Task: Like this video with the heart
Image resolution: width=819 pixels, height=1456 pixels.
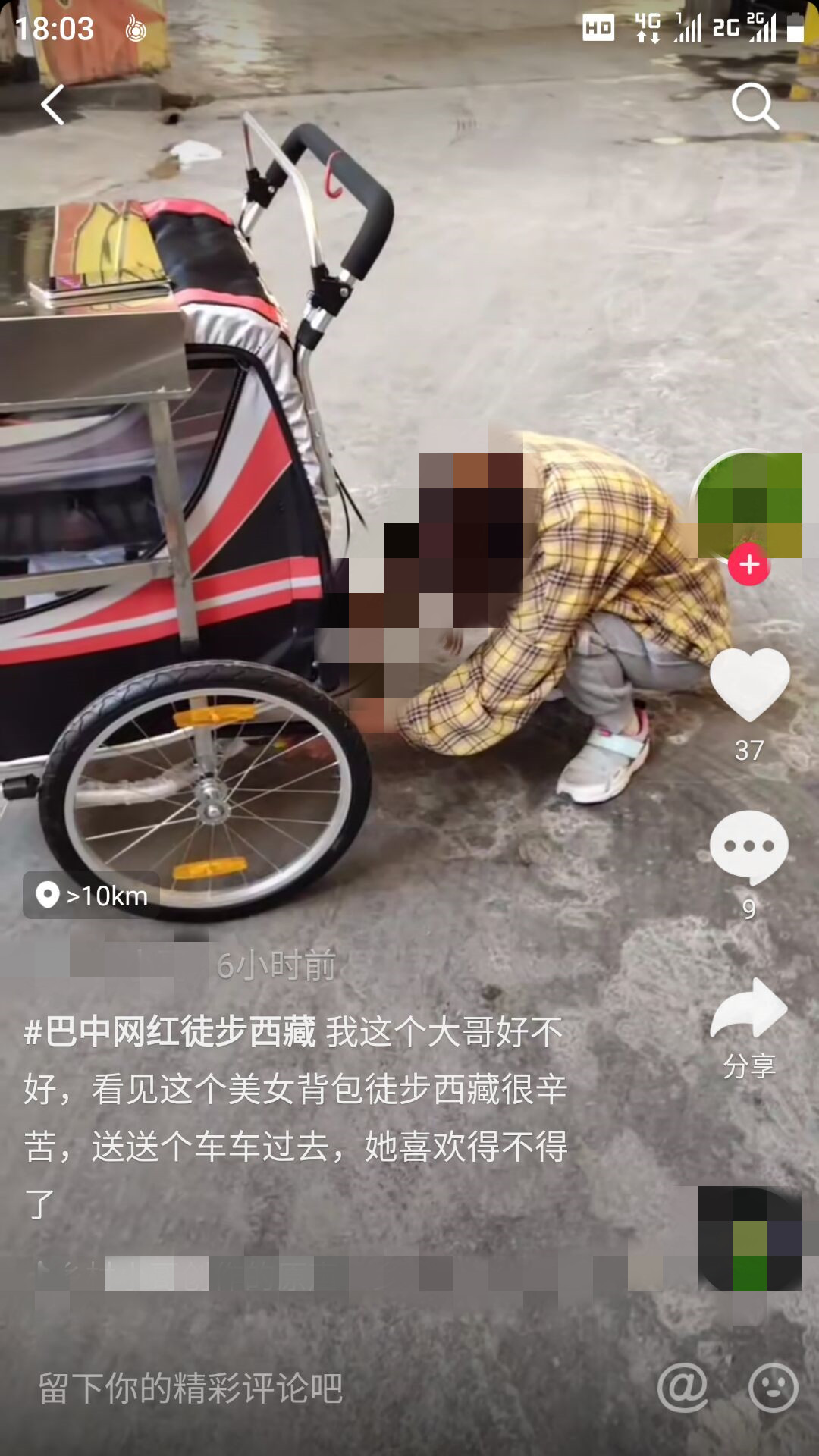Action: (x=749, y=685)
